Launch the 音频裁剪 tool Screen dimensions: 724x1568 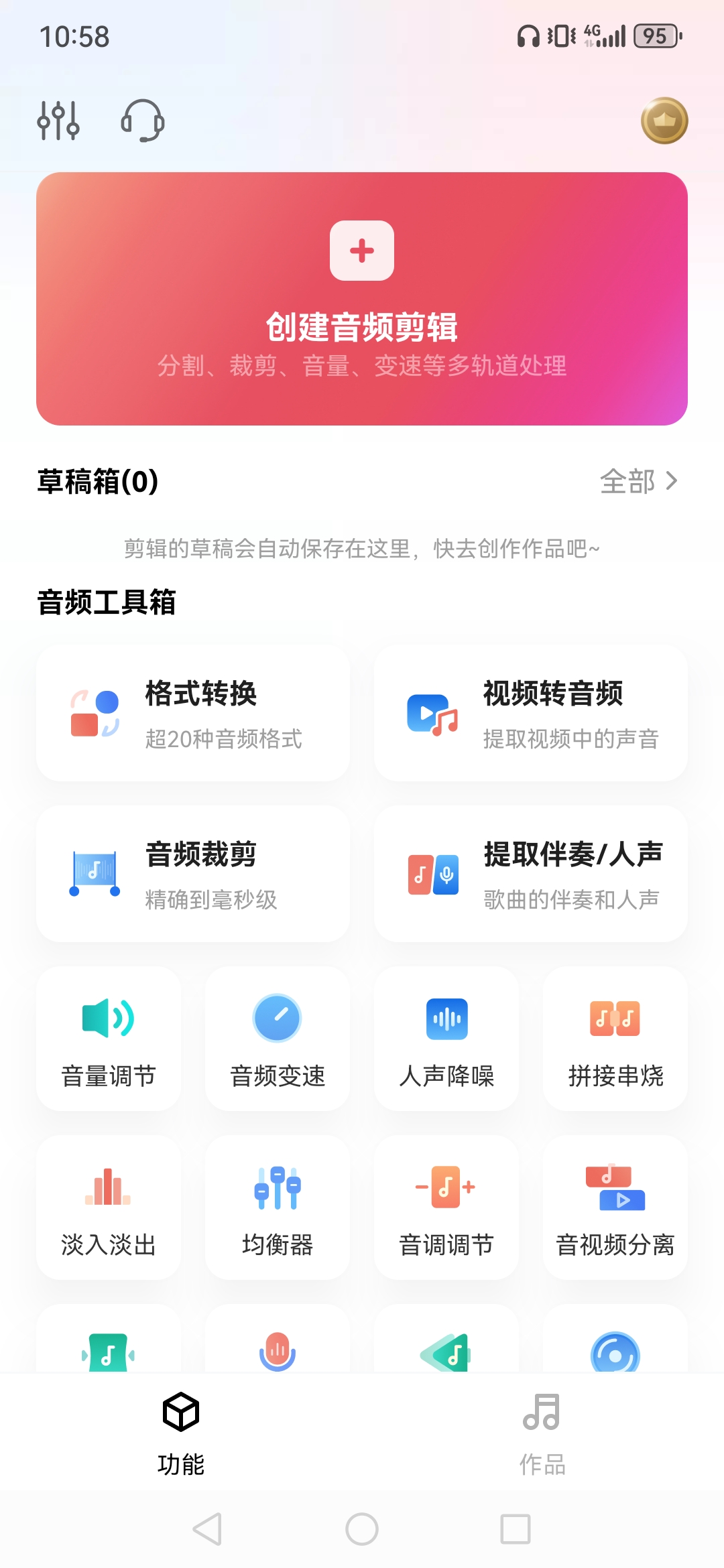(x=193, y=874)
